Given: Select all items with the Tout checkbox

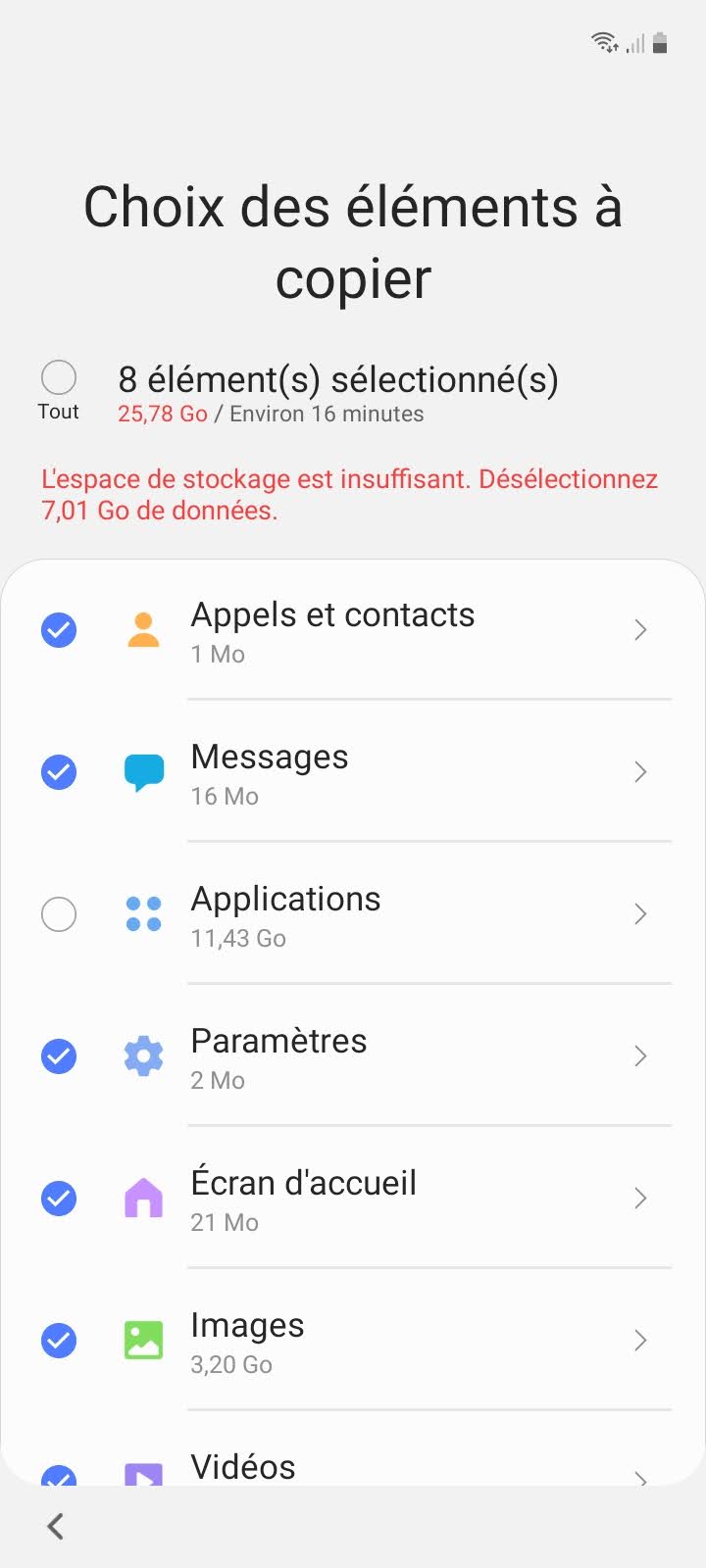Looking at the screenshot, I should [59, 378].
